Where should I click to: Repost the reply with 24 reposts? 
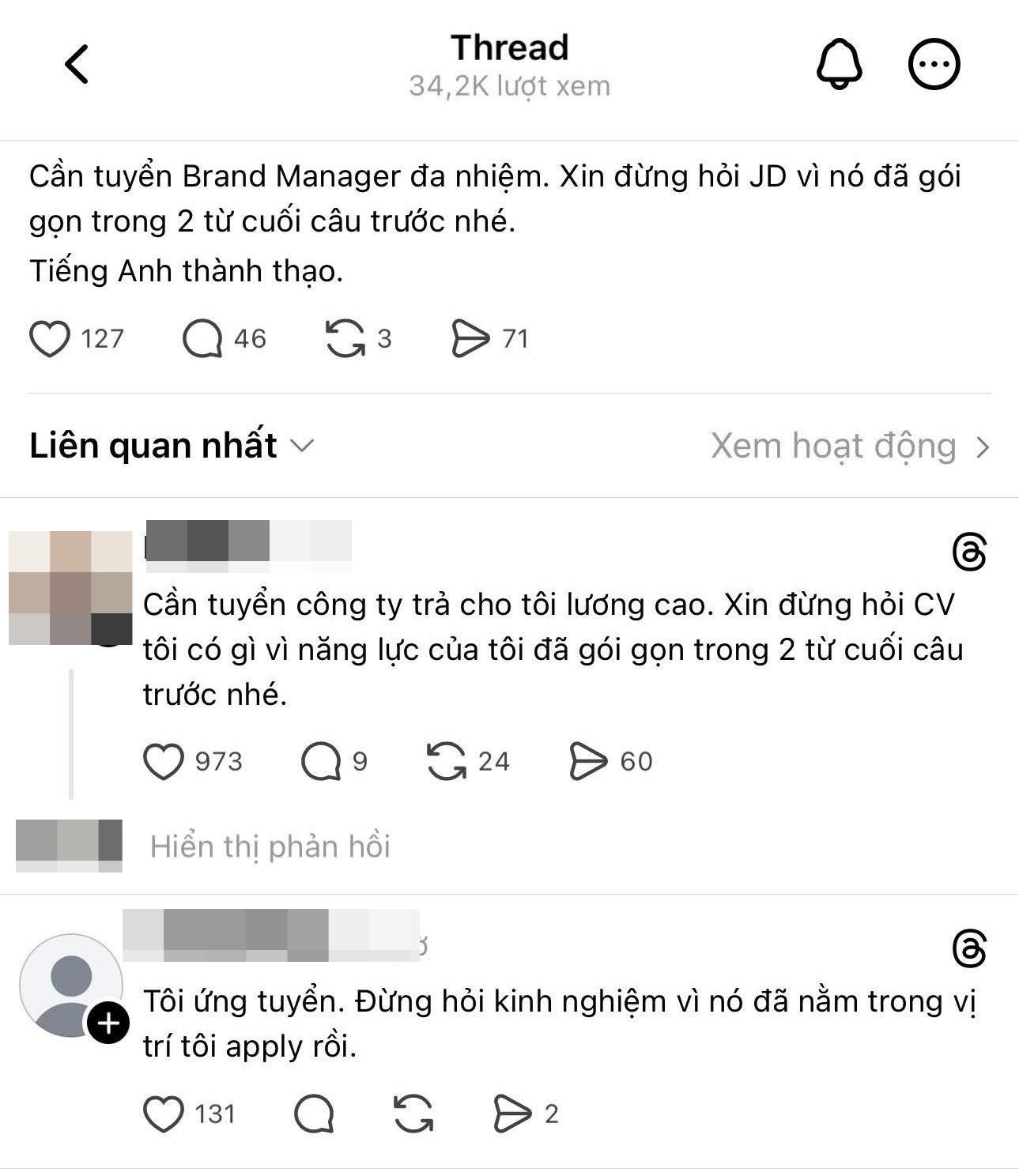click(x=447, y=762)
